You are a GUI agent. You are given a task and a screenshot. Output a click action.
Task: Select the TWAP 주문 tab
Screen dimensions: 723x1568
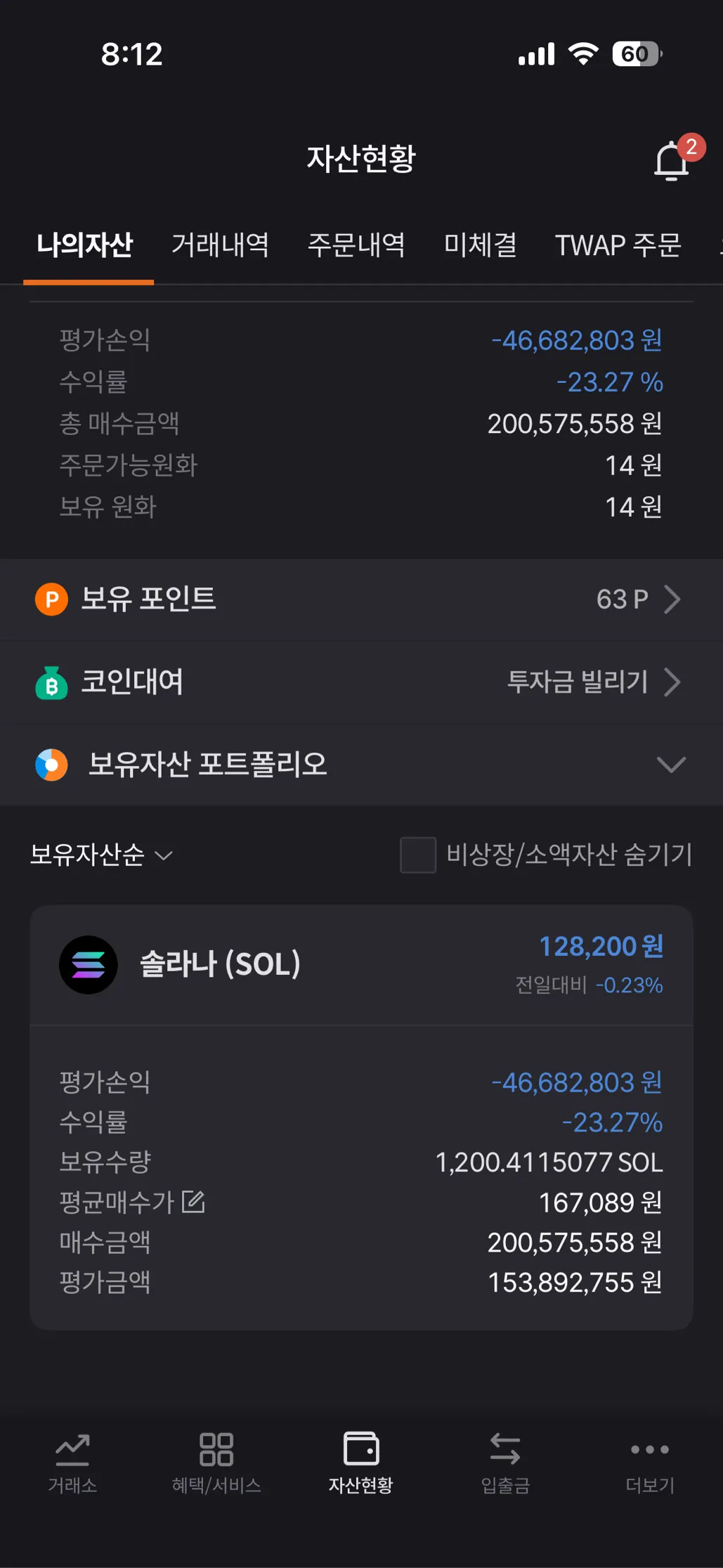[x=618, y=245]
